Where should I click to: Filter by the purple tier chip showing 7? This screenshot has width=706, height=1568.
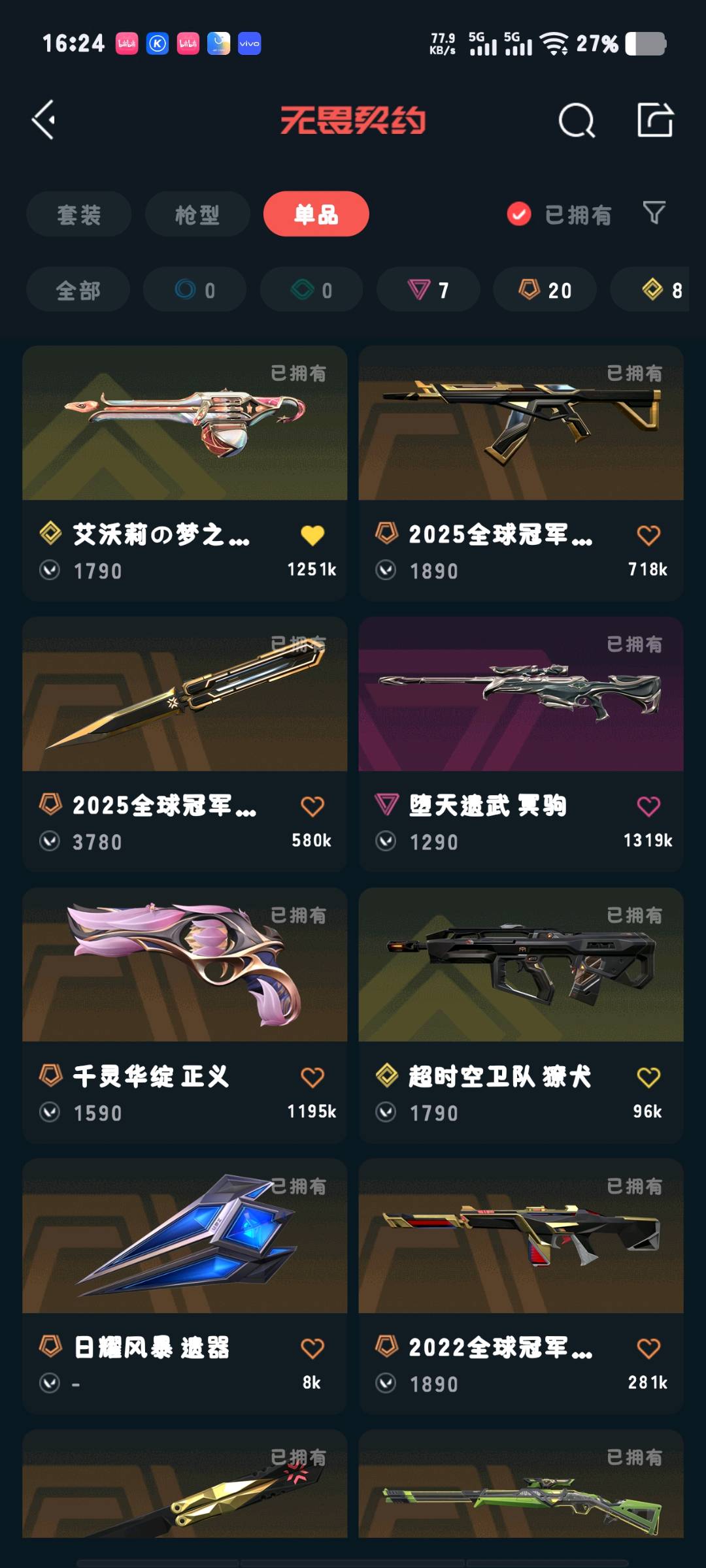click(428, 290)
